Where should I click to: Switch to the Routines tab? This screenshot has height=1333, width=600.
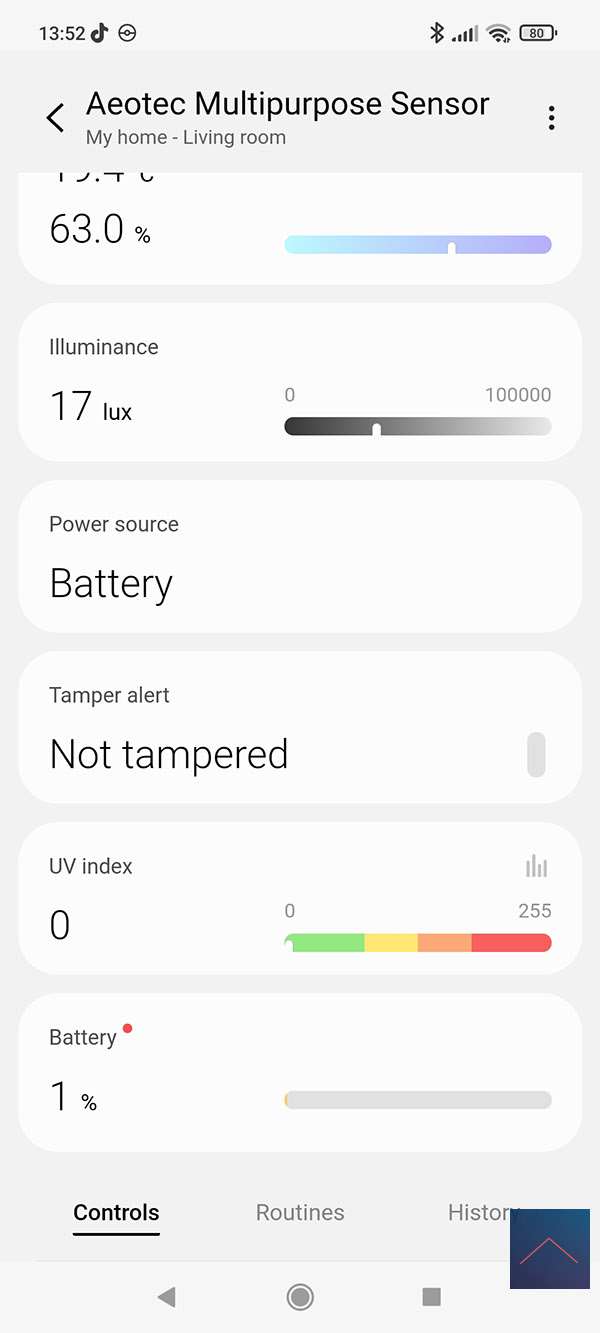(300, 1212)
